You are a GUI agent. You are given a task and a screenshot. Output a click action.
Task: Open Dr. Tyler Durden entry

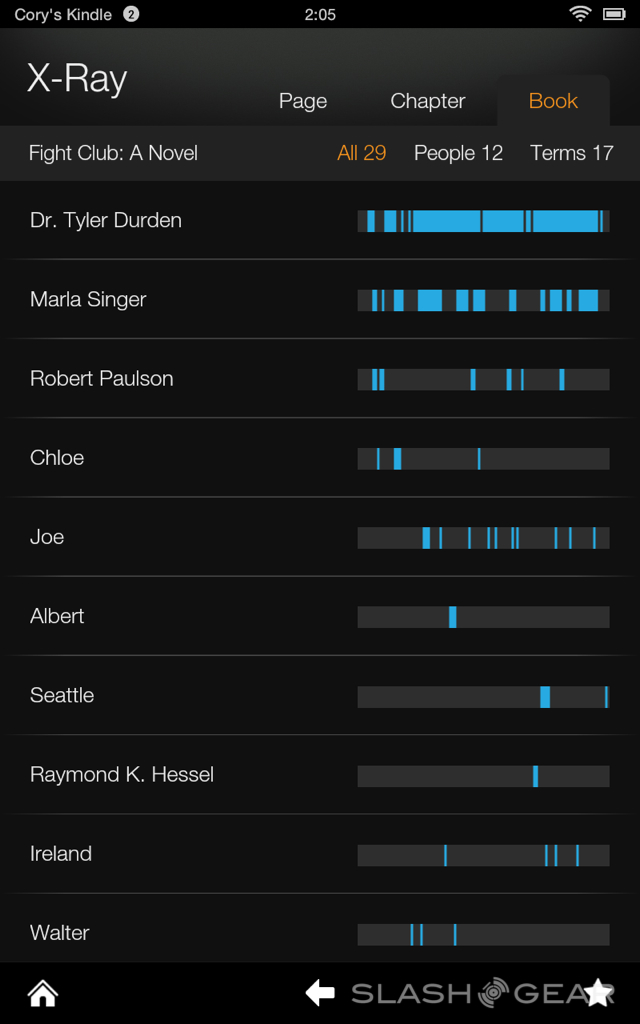coord(106,221)
